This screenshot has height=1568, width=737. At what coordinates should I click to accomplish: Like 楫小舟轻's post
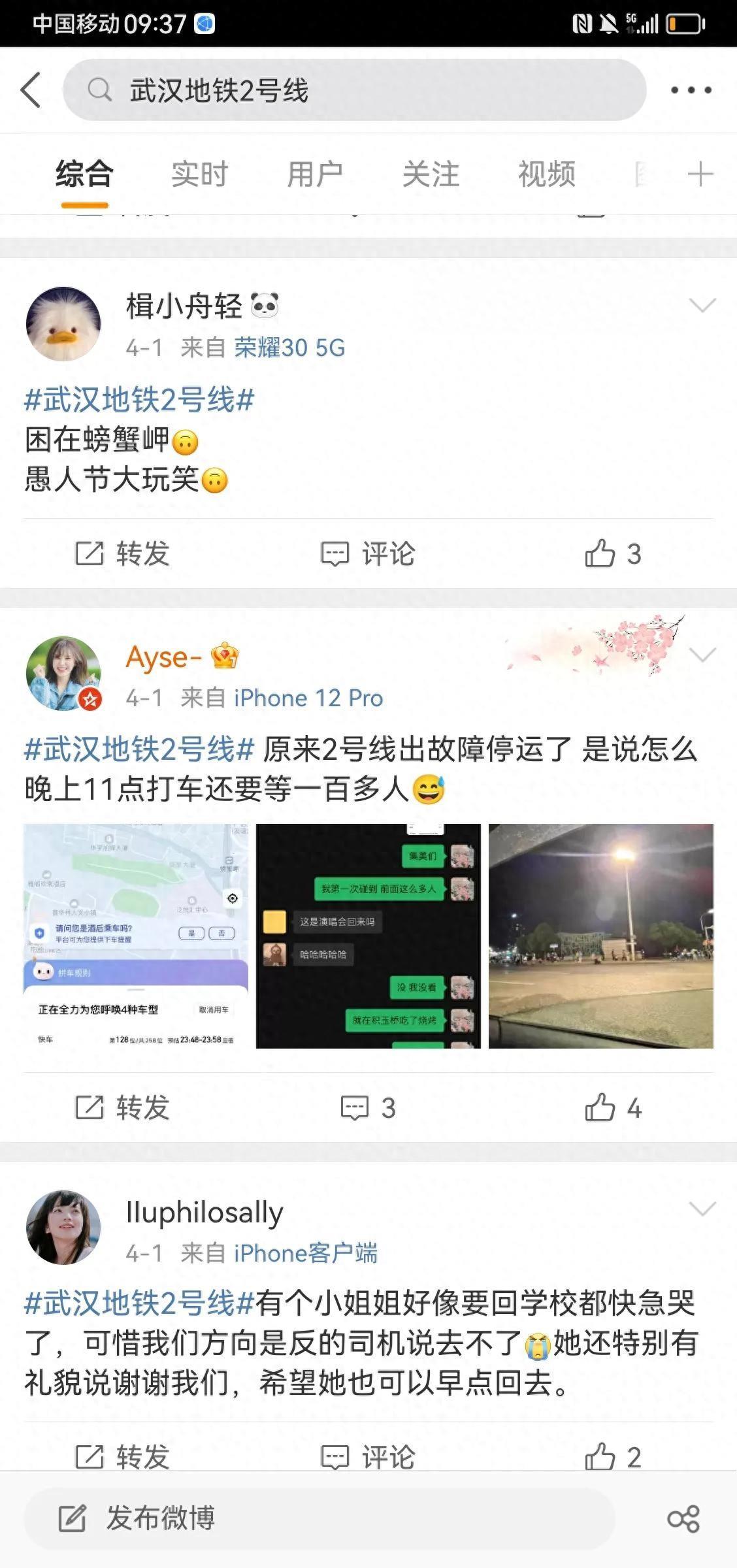pos(613,554)
